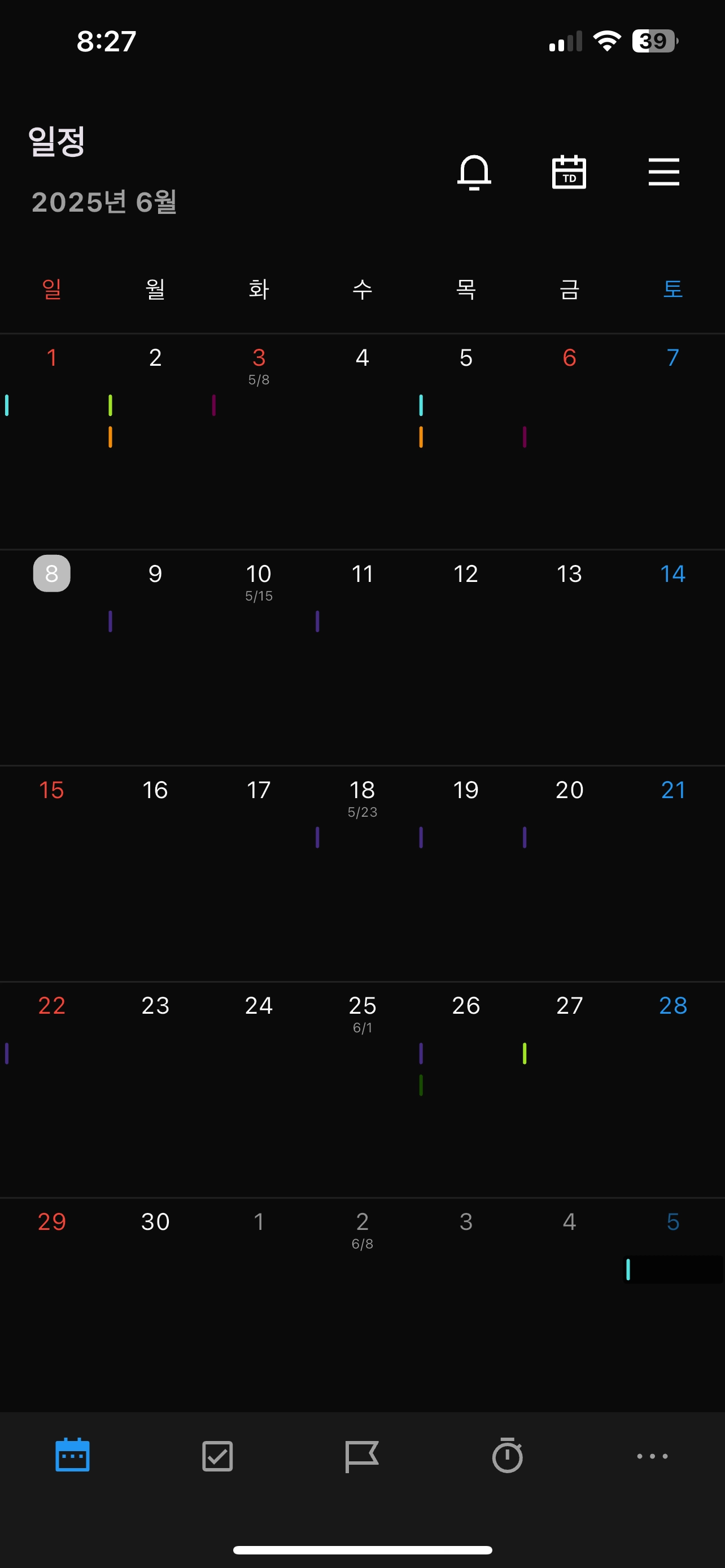
Task: Switch to the calendar tab
Action: [x=72, y=1456]
